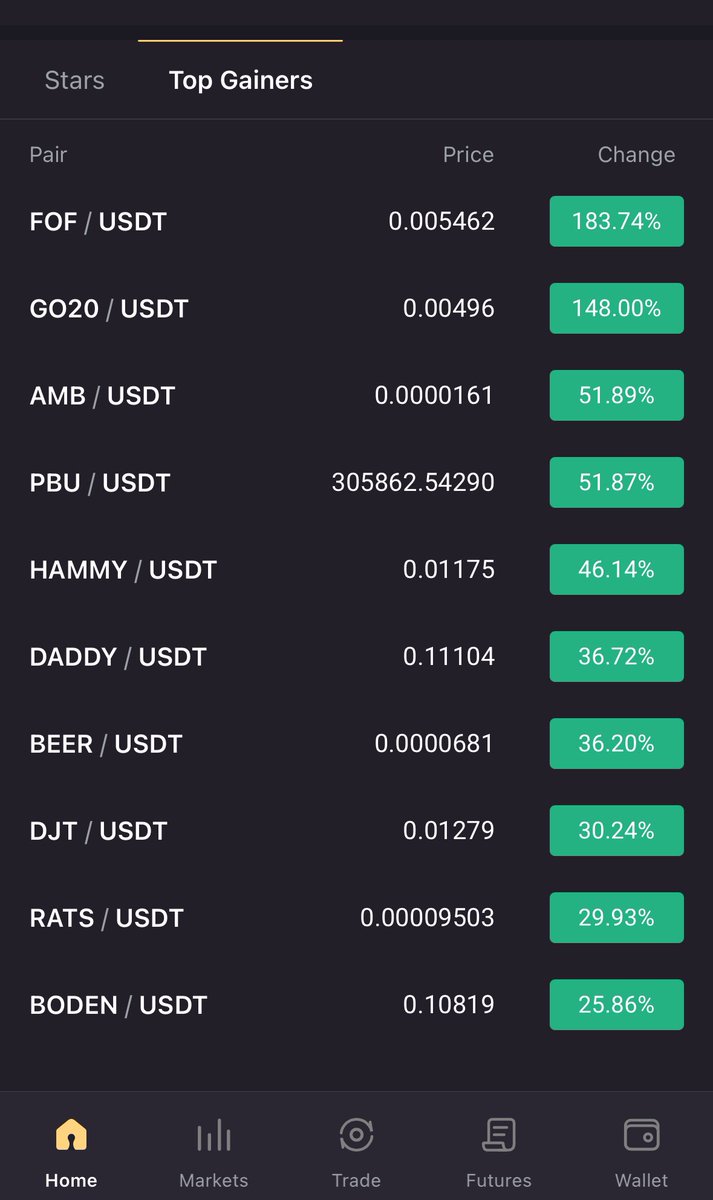Viewport: 713px width, 1200px height.
Task: Open the Trade tab
Action: 356,1150
